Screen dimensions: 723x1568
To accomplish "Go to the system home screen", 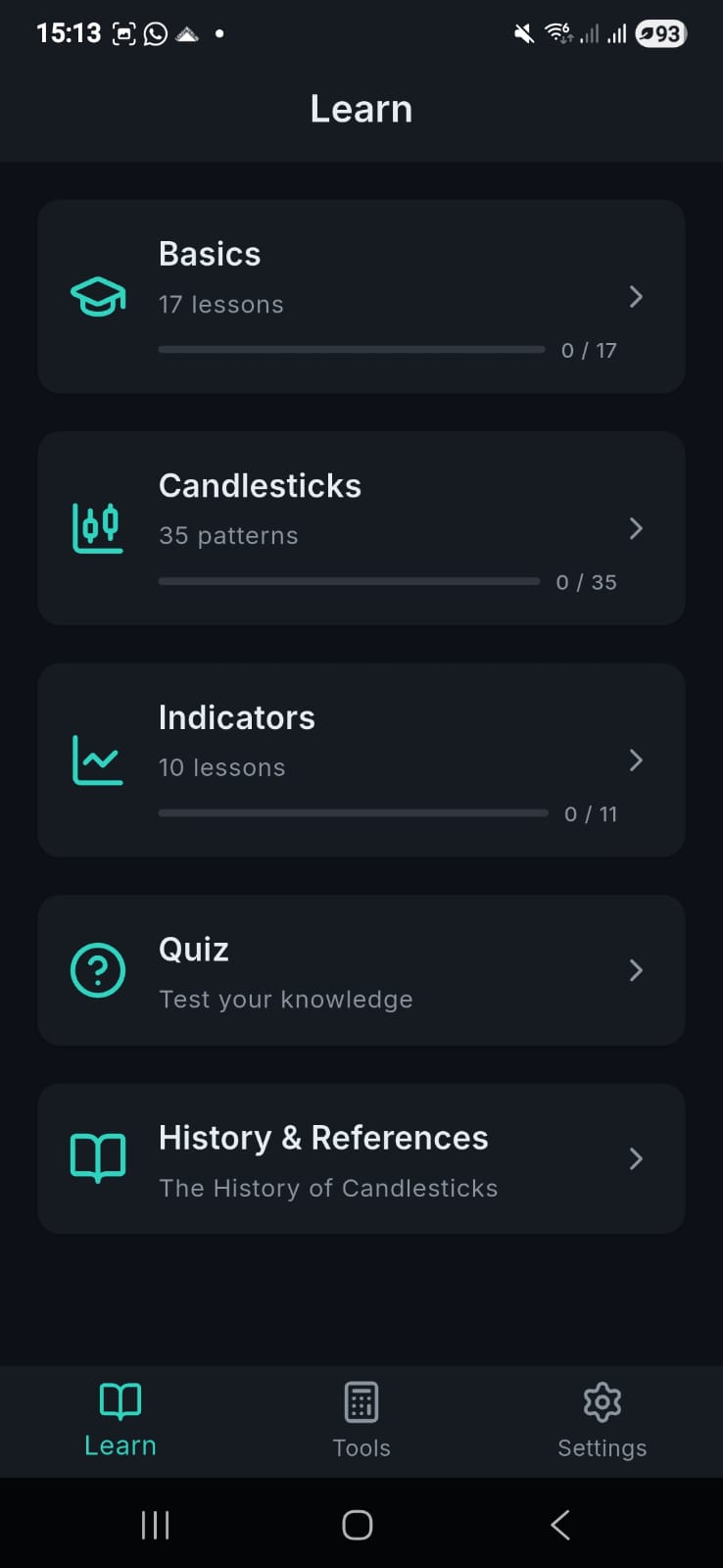I will coord(358,1525).
